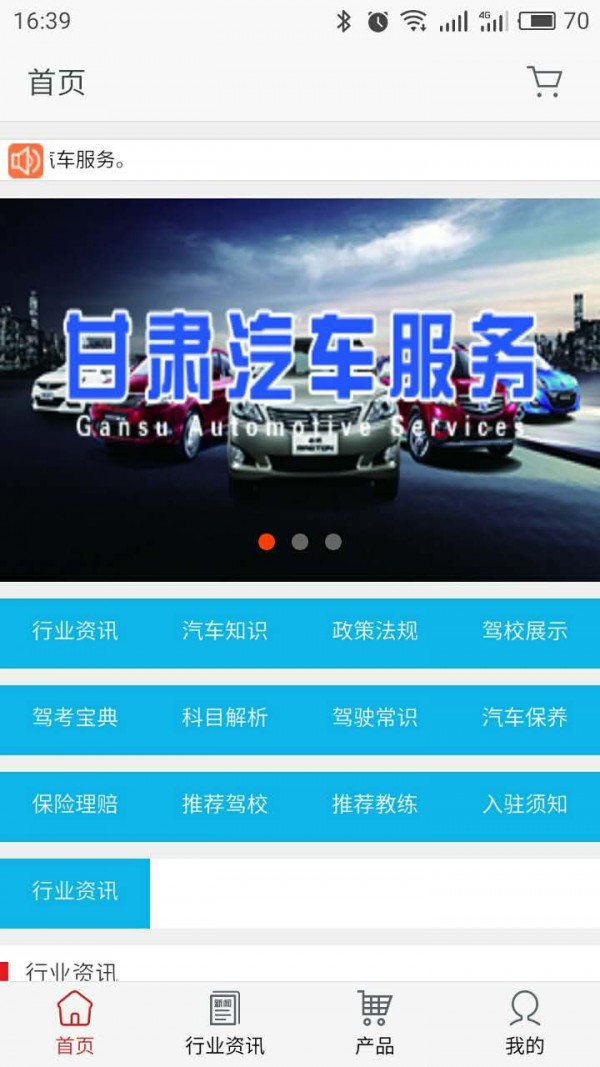Screen dimensions: 600x1067
Task: Tap 入驻须知
Action: [x=525, y=805]
